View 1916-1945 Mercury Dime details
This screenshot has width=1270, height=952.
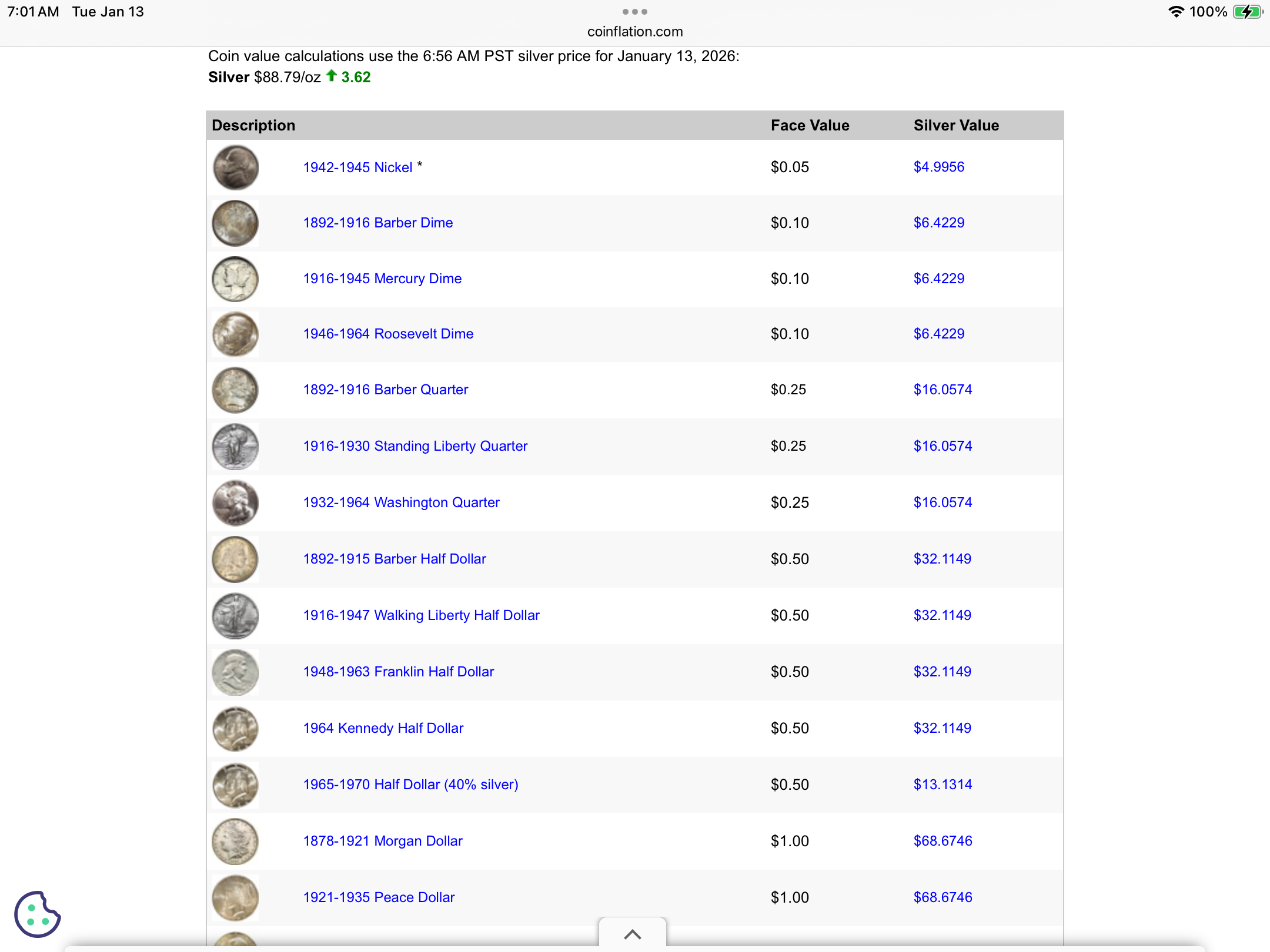(x=382, y=279)
